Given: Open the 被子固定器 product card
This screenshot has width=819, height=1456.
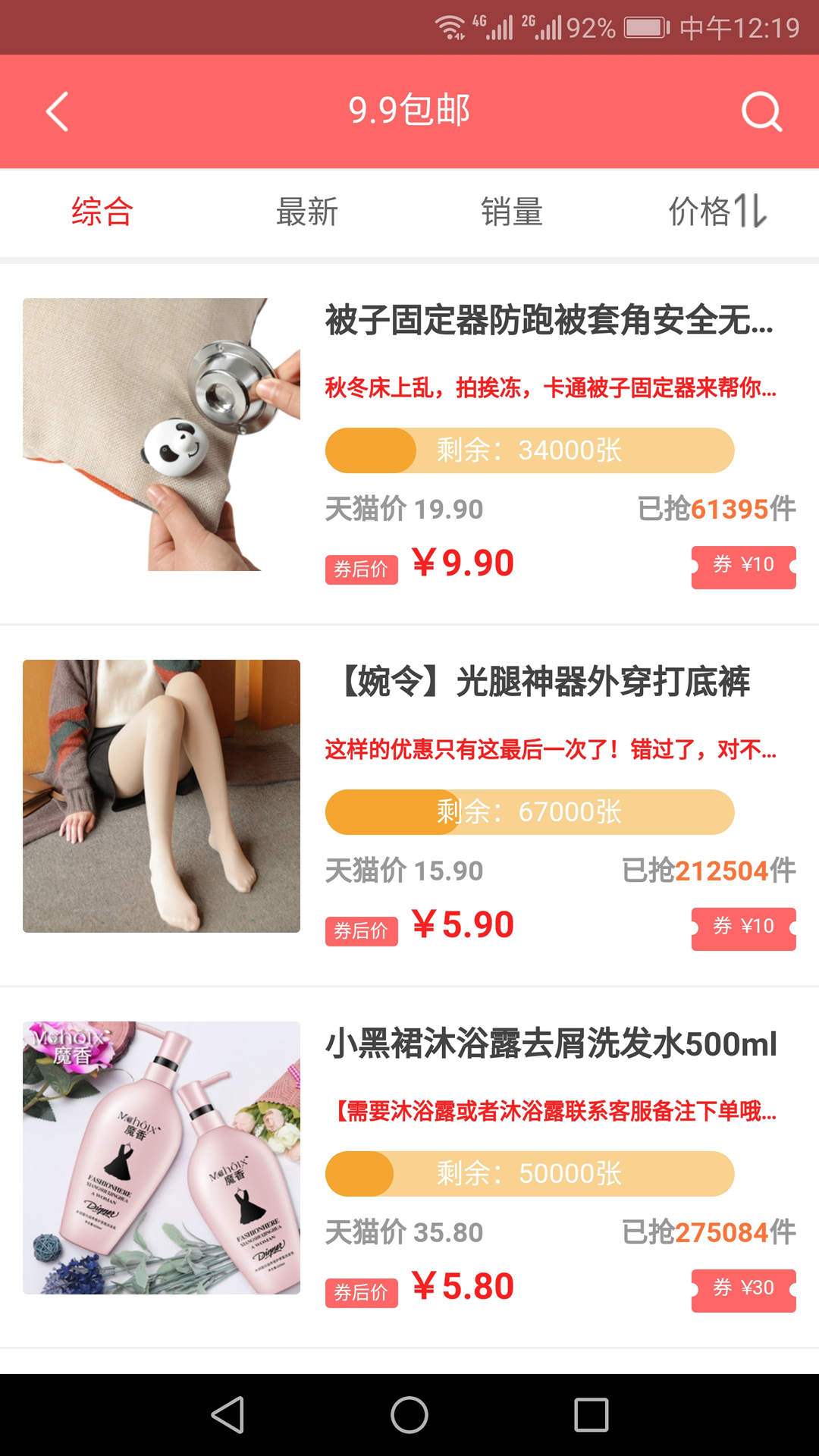Looking at the screenshot, I should pyautogui.click(x=409, y=444).
